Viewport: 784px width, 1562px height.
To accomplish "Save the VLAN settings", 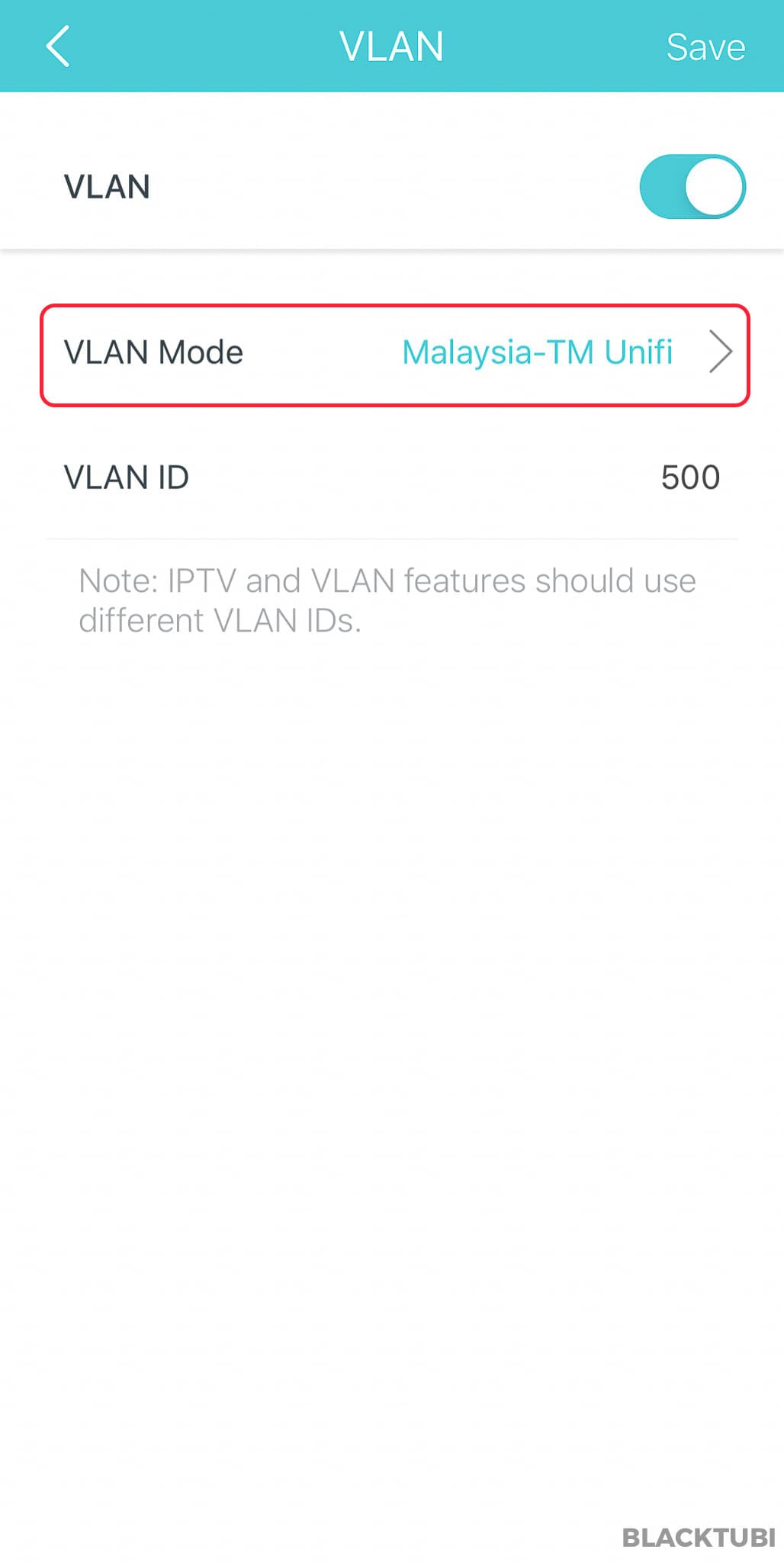I will (x=705, y=47).
